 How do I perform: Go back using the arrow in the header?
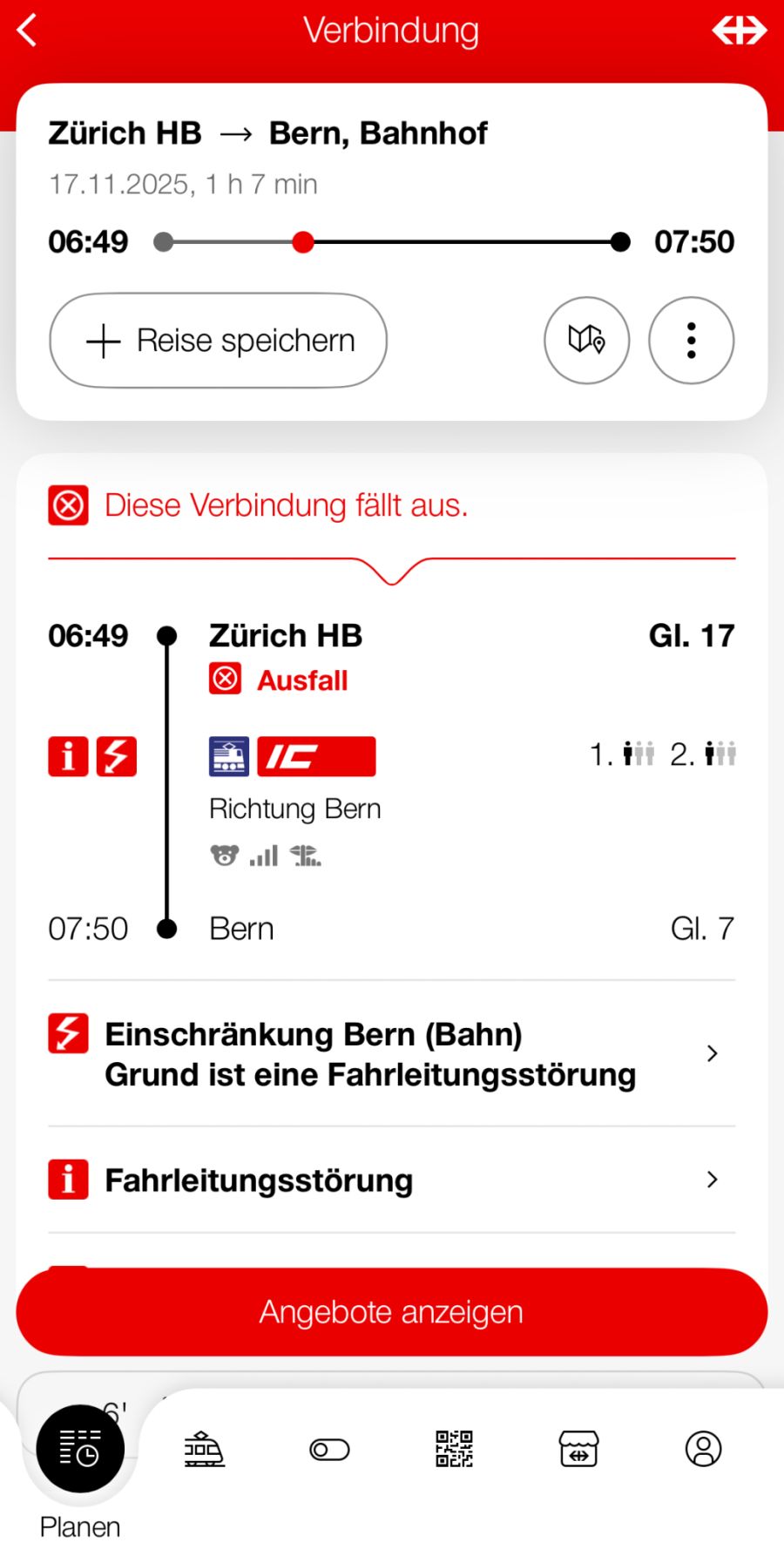pyautogui.click(x=27, y=29)
